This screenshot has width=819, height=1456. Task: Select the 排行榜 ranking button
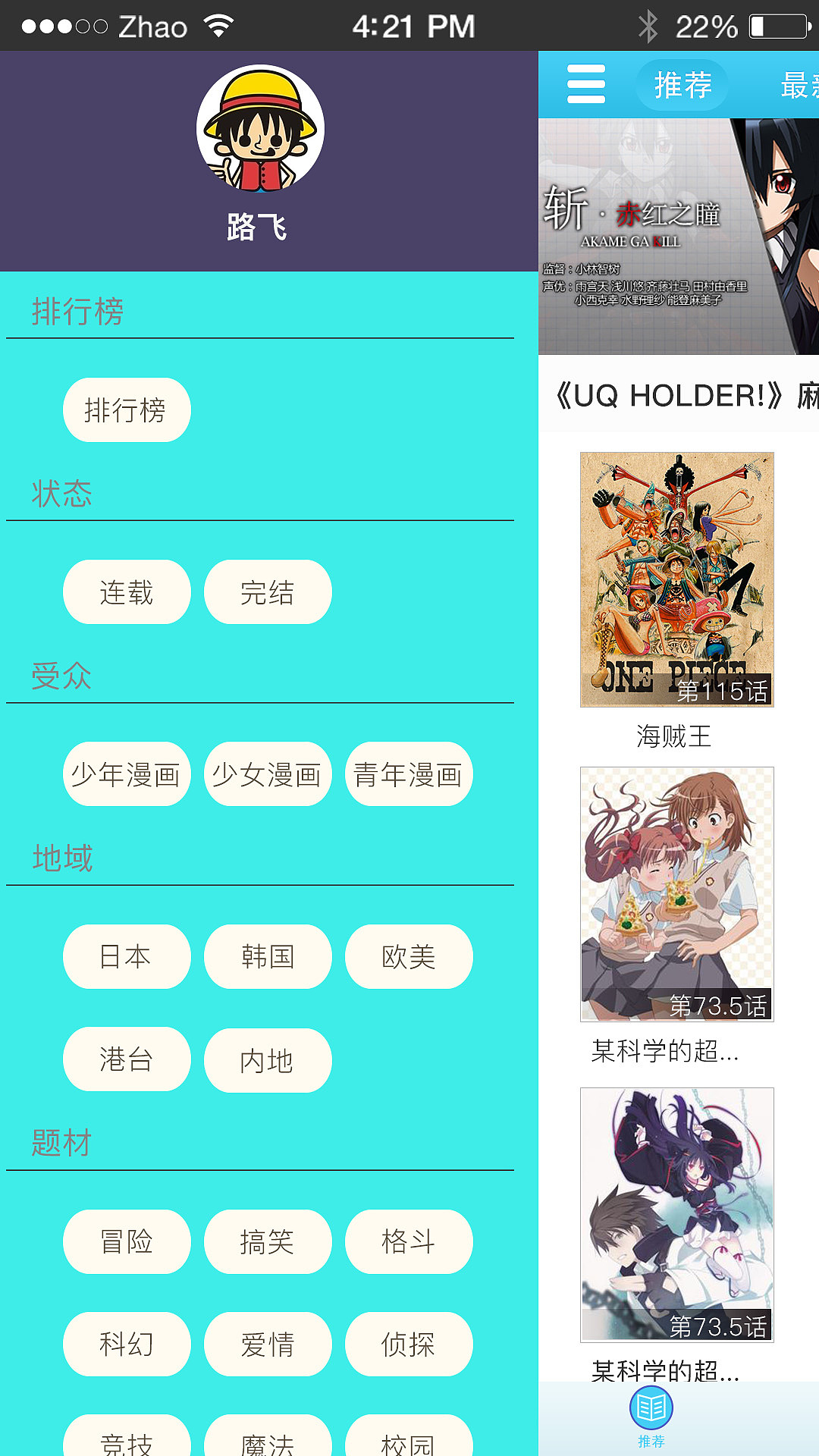click(126, 409)
